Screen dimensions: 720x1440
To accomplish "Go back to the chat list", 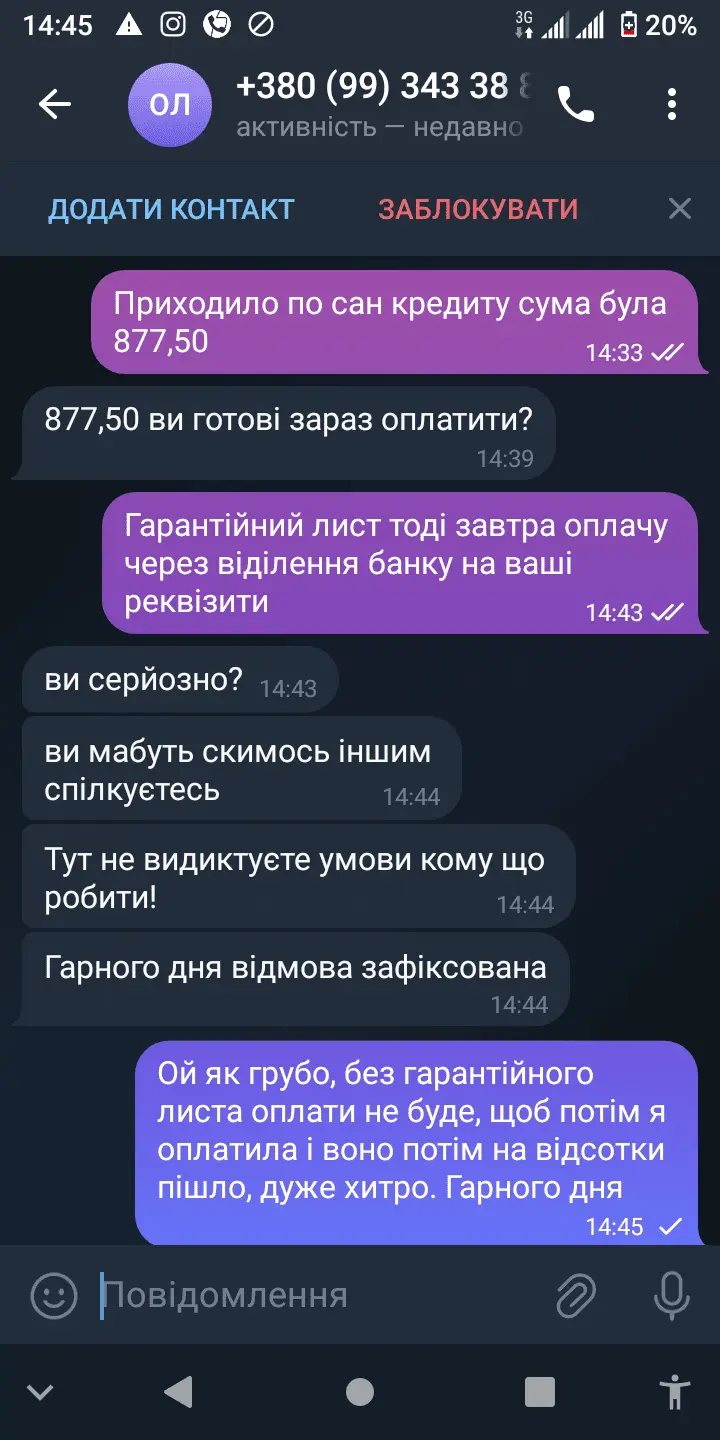I will coord(54,104).
